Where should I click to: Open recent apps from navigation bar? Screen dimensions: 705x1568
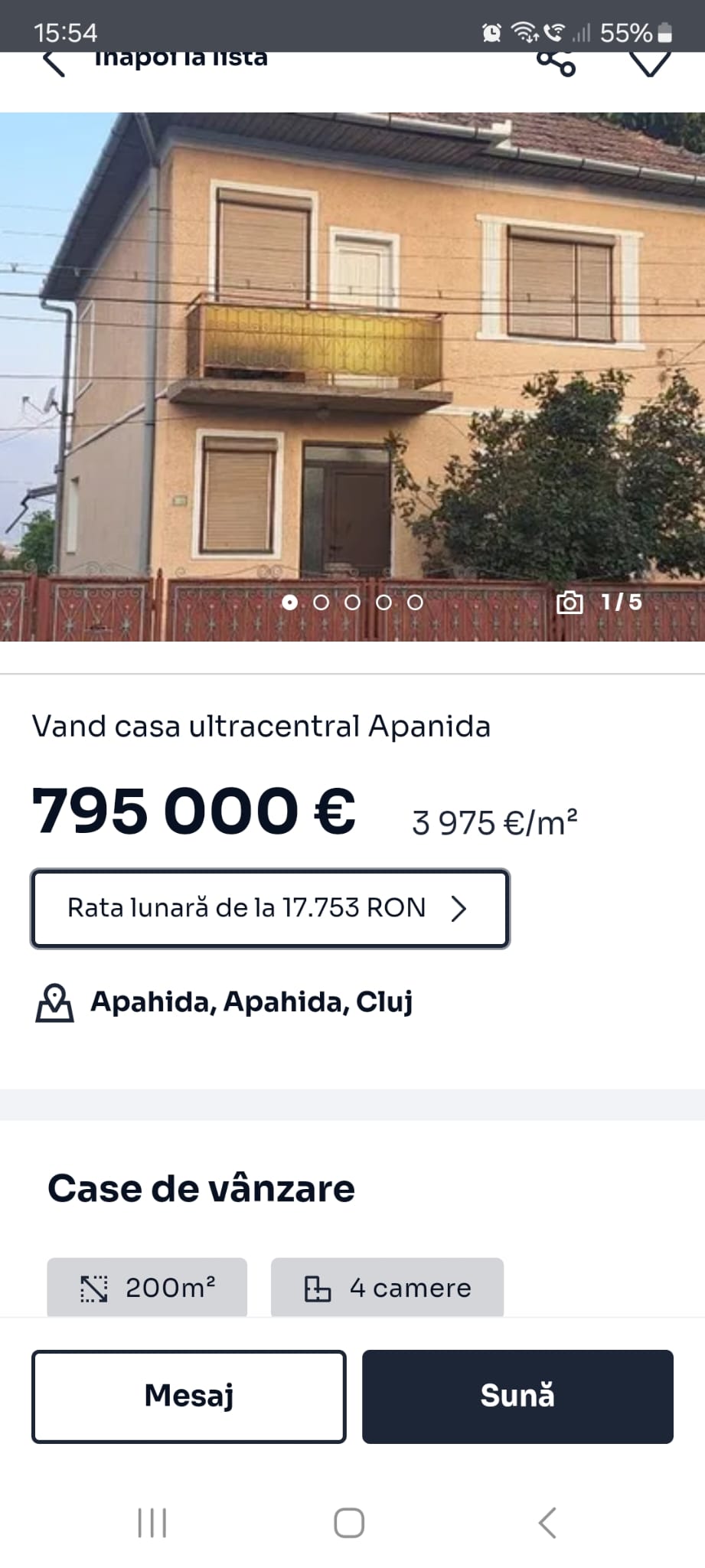coord(152,1523)
